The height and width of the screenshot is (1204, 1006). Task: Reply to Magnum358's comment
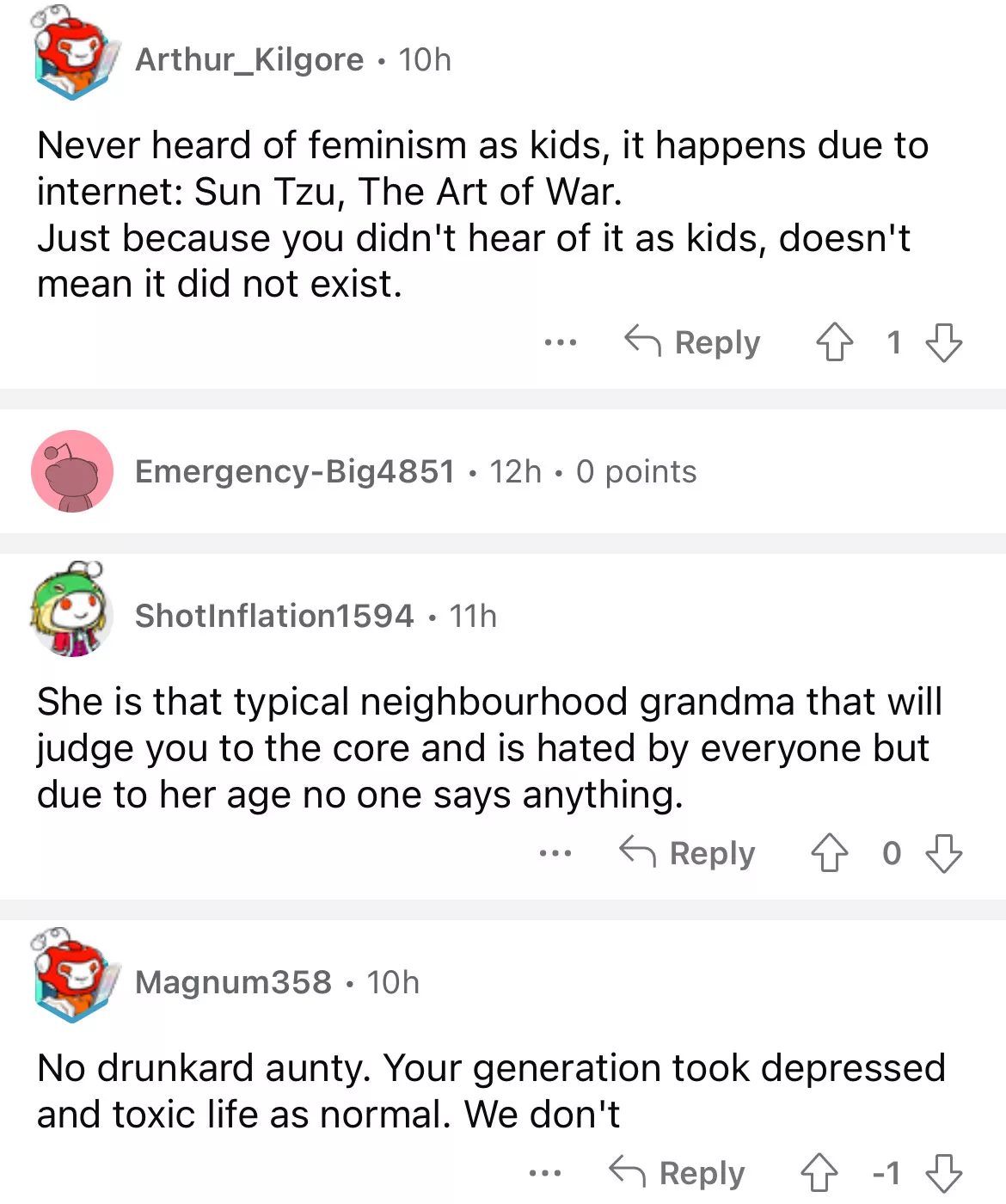point(678,1172)
